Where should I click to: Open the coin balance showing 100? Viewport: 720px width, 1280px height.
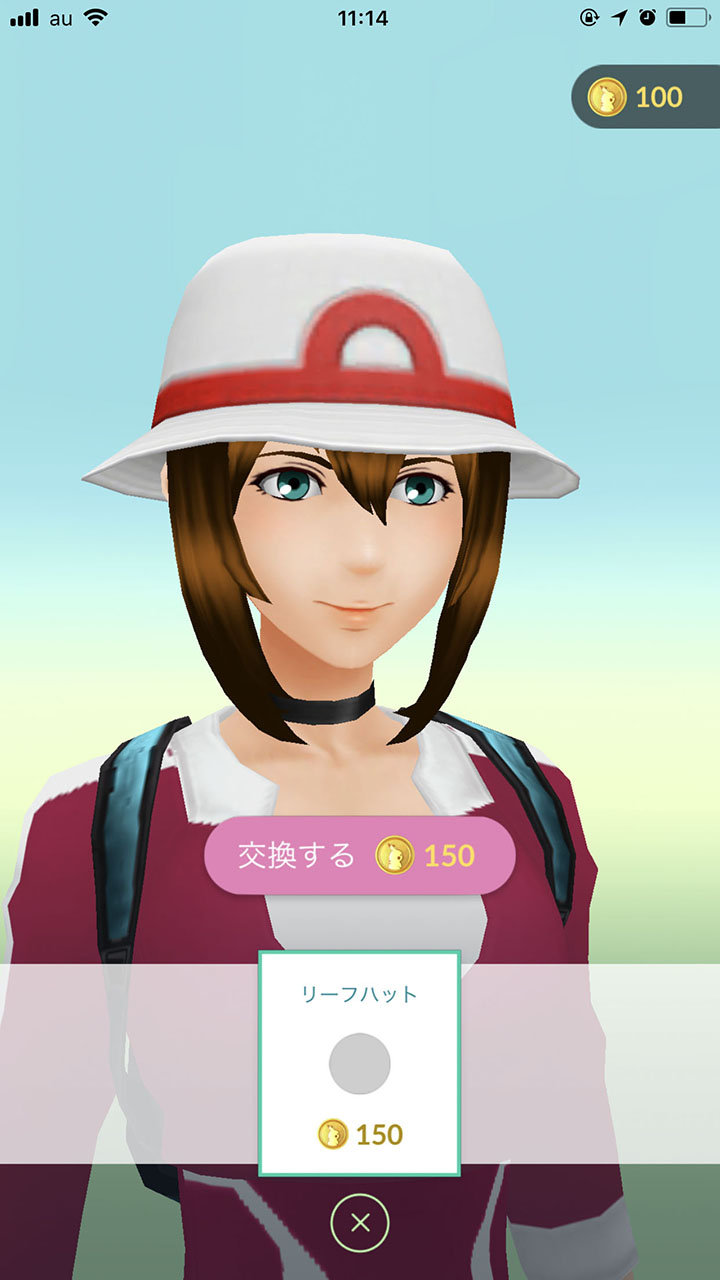640,97
